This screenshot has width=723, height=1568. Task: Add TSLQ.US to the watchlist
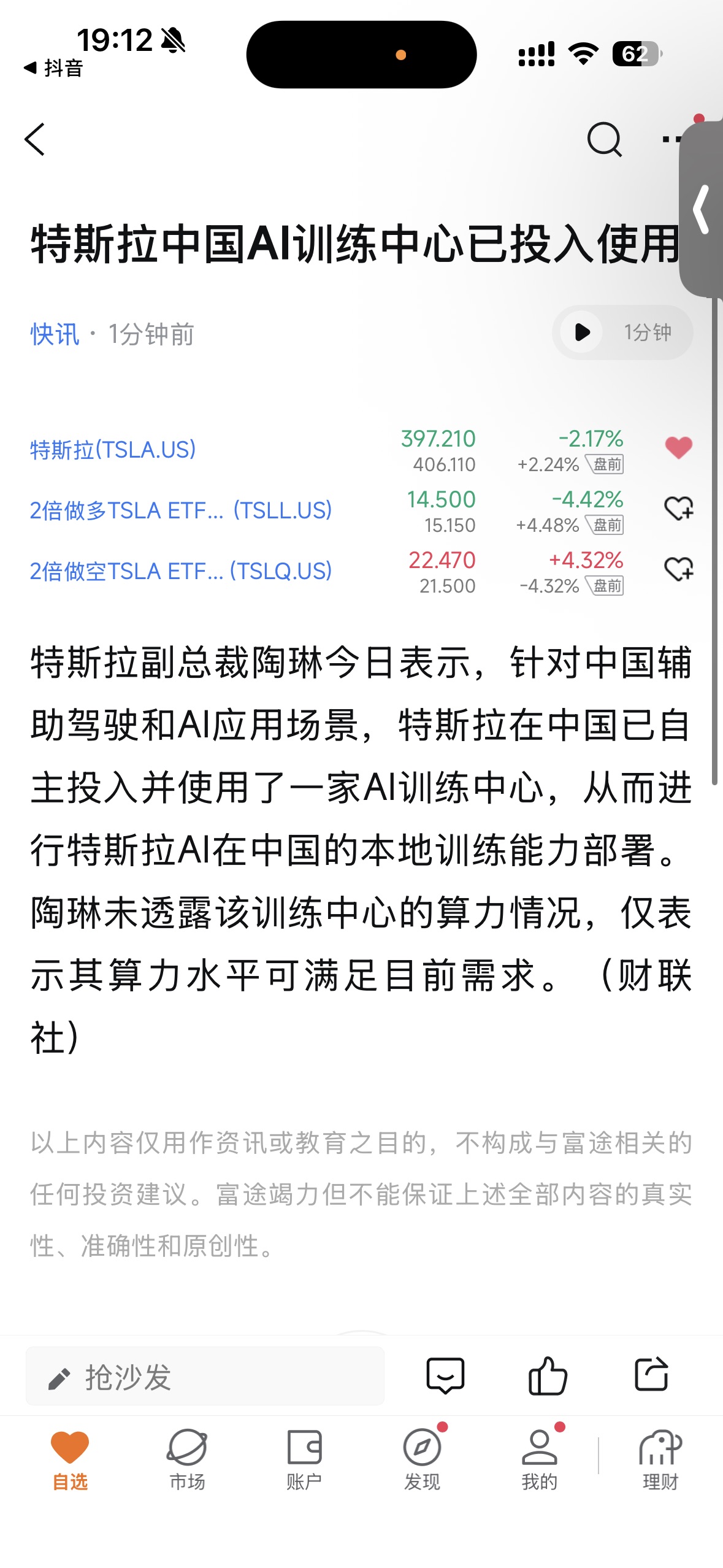[678, 569]
